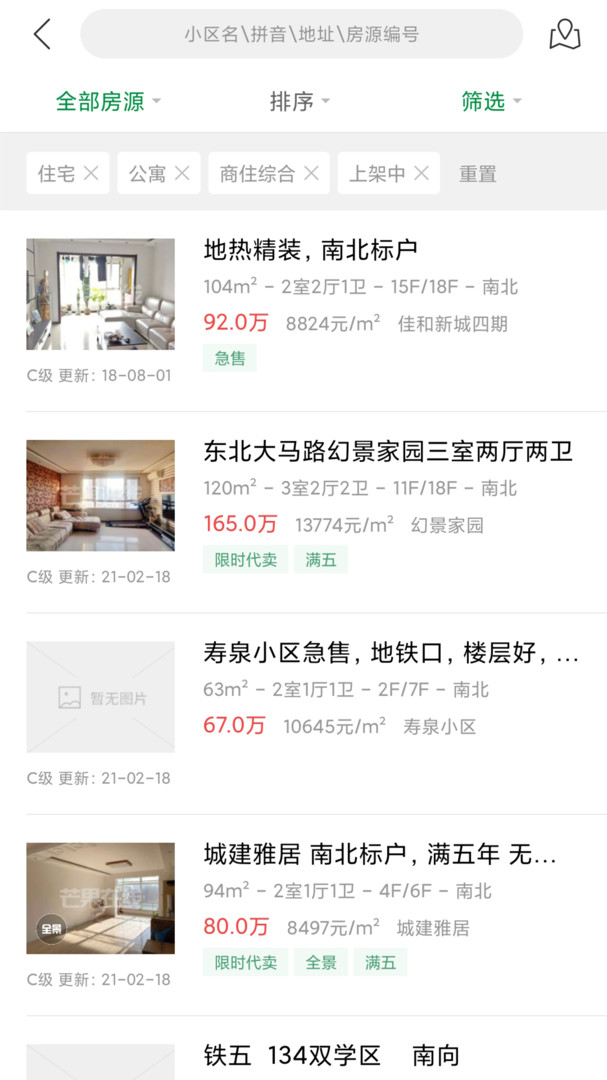Remove the 上架中 filter chip
The image size is (607, 1080).
421,174
